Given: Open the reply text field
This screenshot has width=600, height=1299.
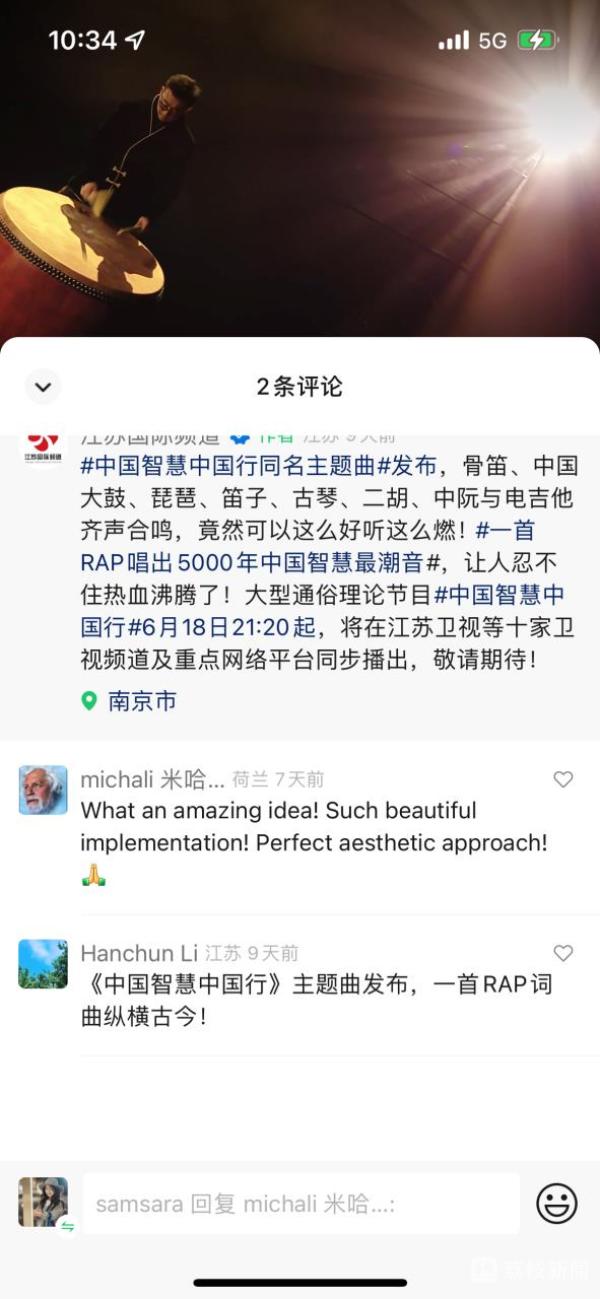Looking at the screenshot, I should pos(300,1204).
